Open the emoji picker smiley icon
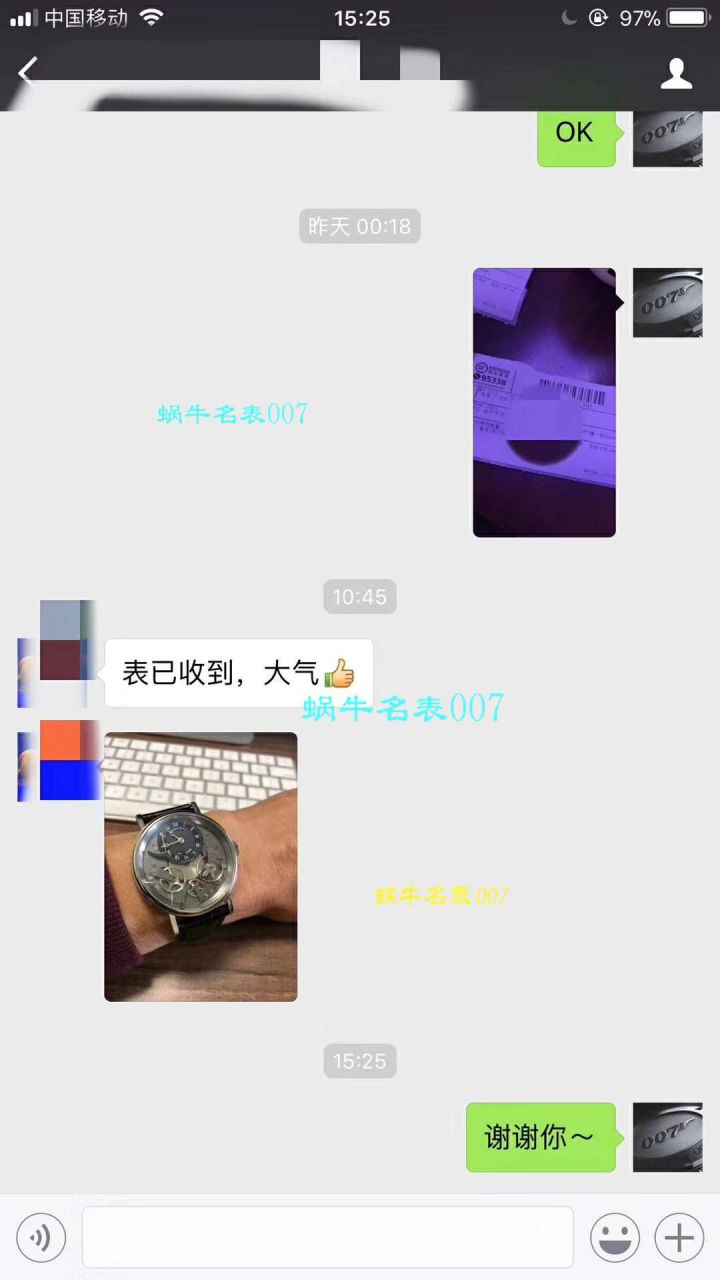 tap(615, 1238)
